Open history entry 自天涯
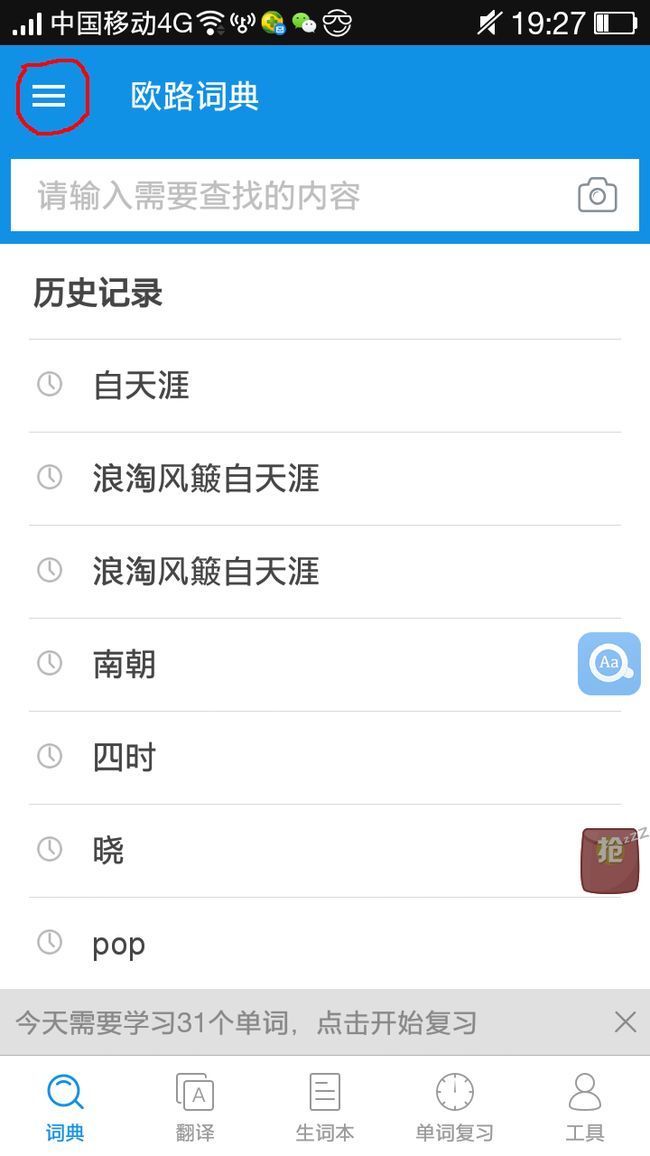This screenshot has height=1156, width=650. coord(325,386)
